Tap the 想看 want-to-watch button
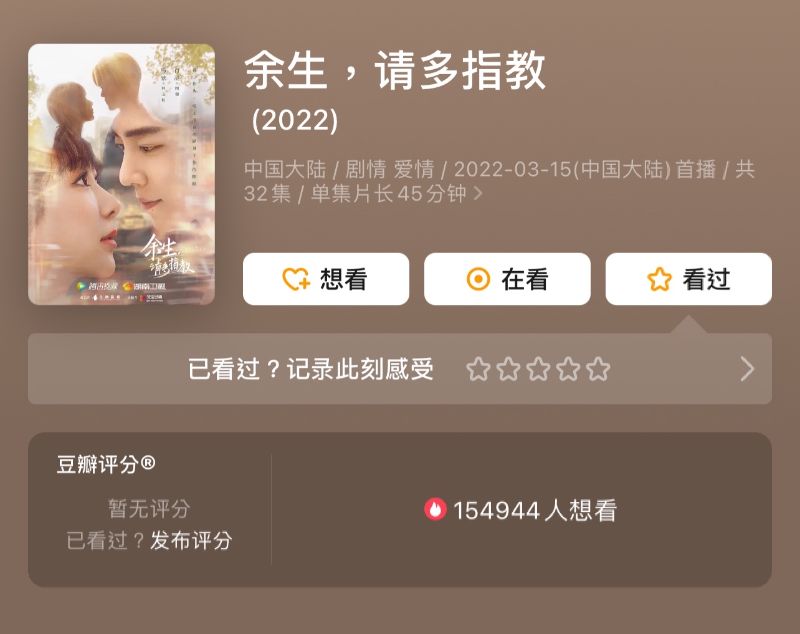800x634 pixels. point(326,279)
